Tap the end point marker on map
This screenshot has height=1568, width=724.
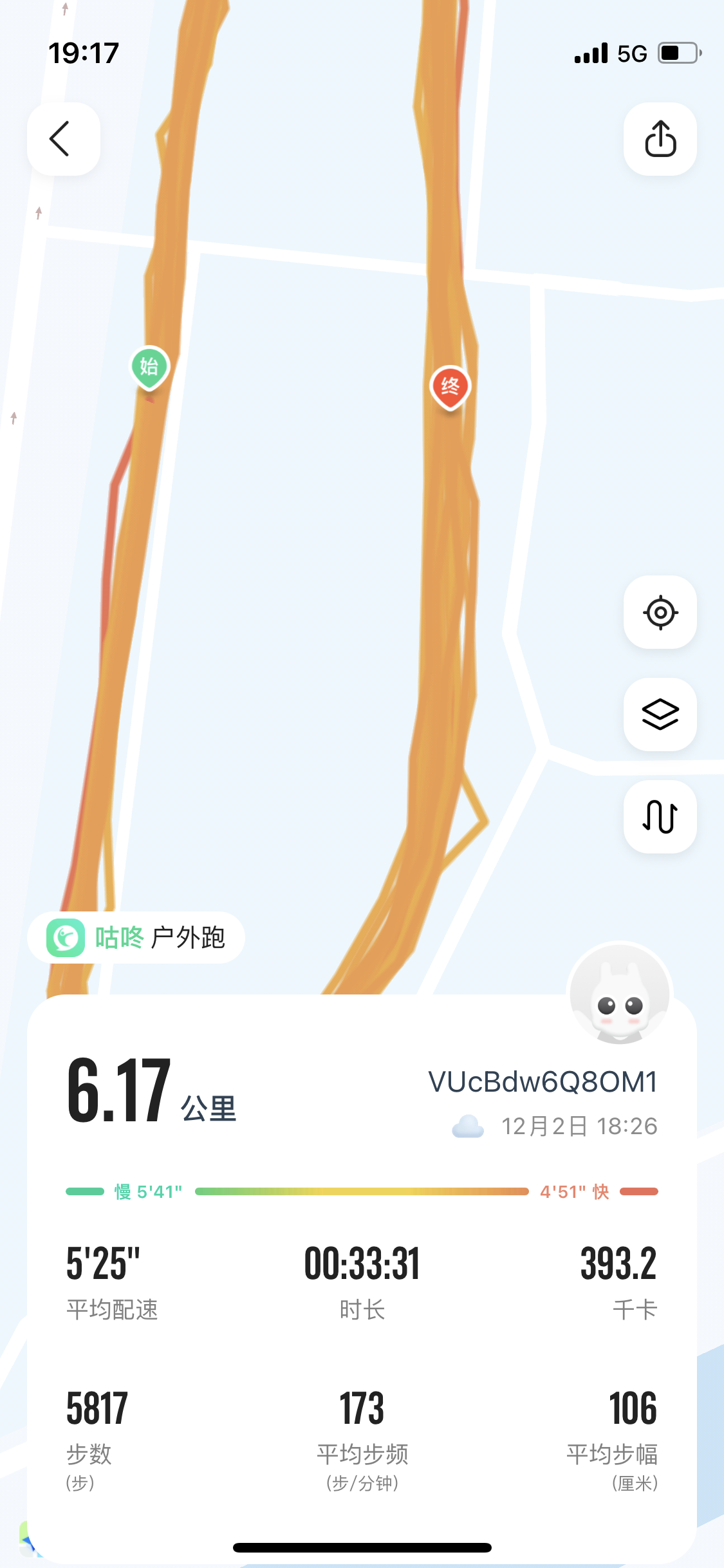[450, 387]
